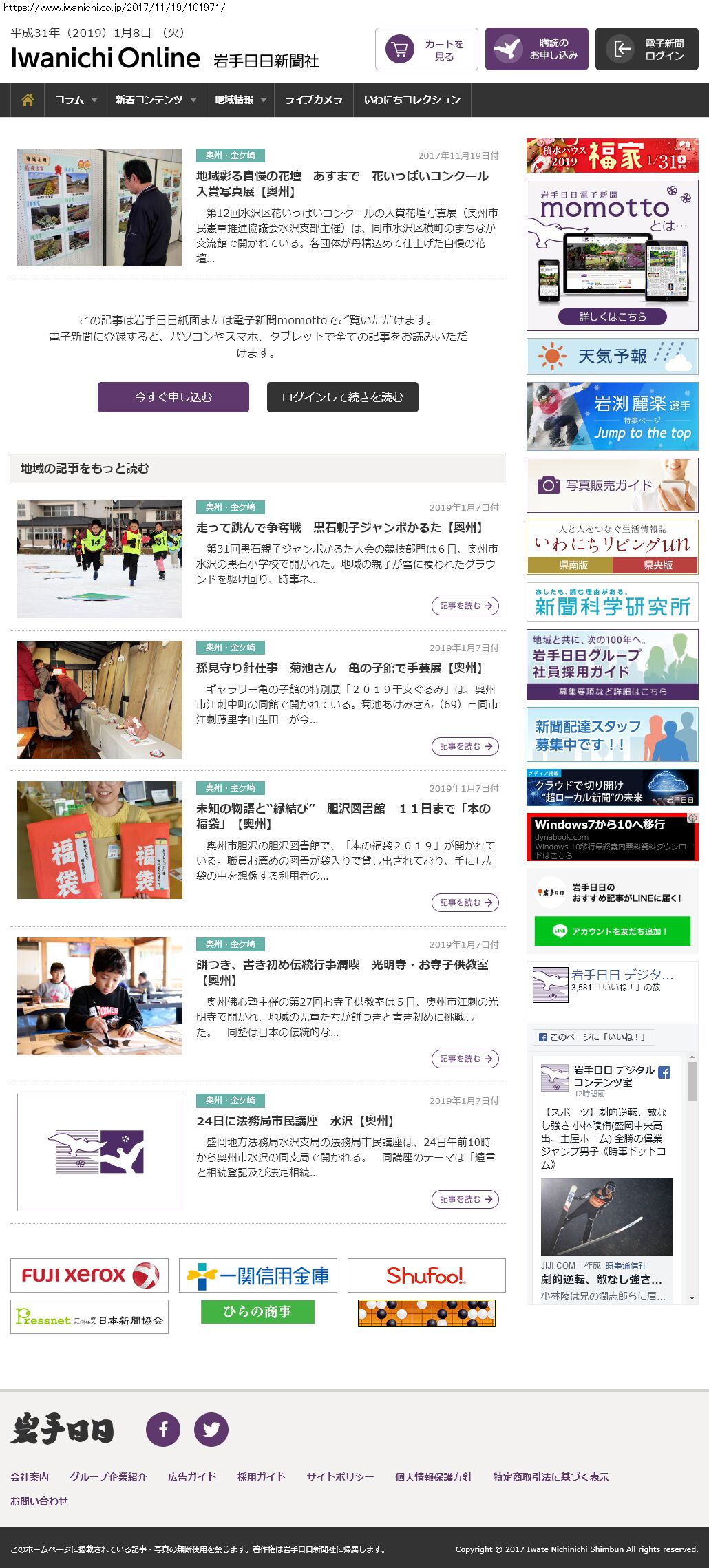The height and width of the screenshot is (1568, 709).
Task: Open the 写真販売ガイド banner
Action: pyautogui.click(x=612, y=485)
